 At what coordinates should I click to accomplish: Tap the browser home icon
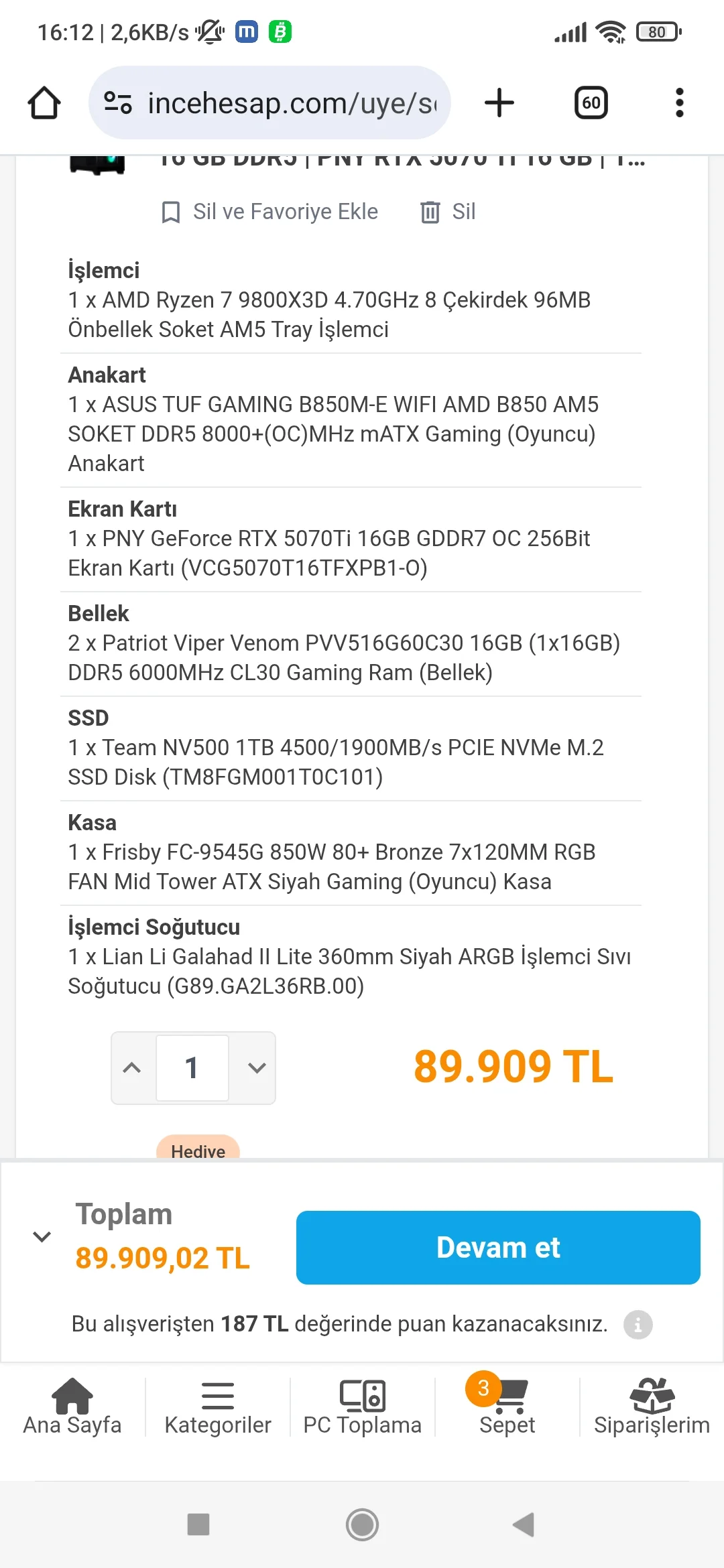[44, 103]
